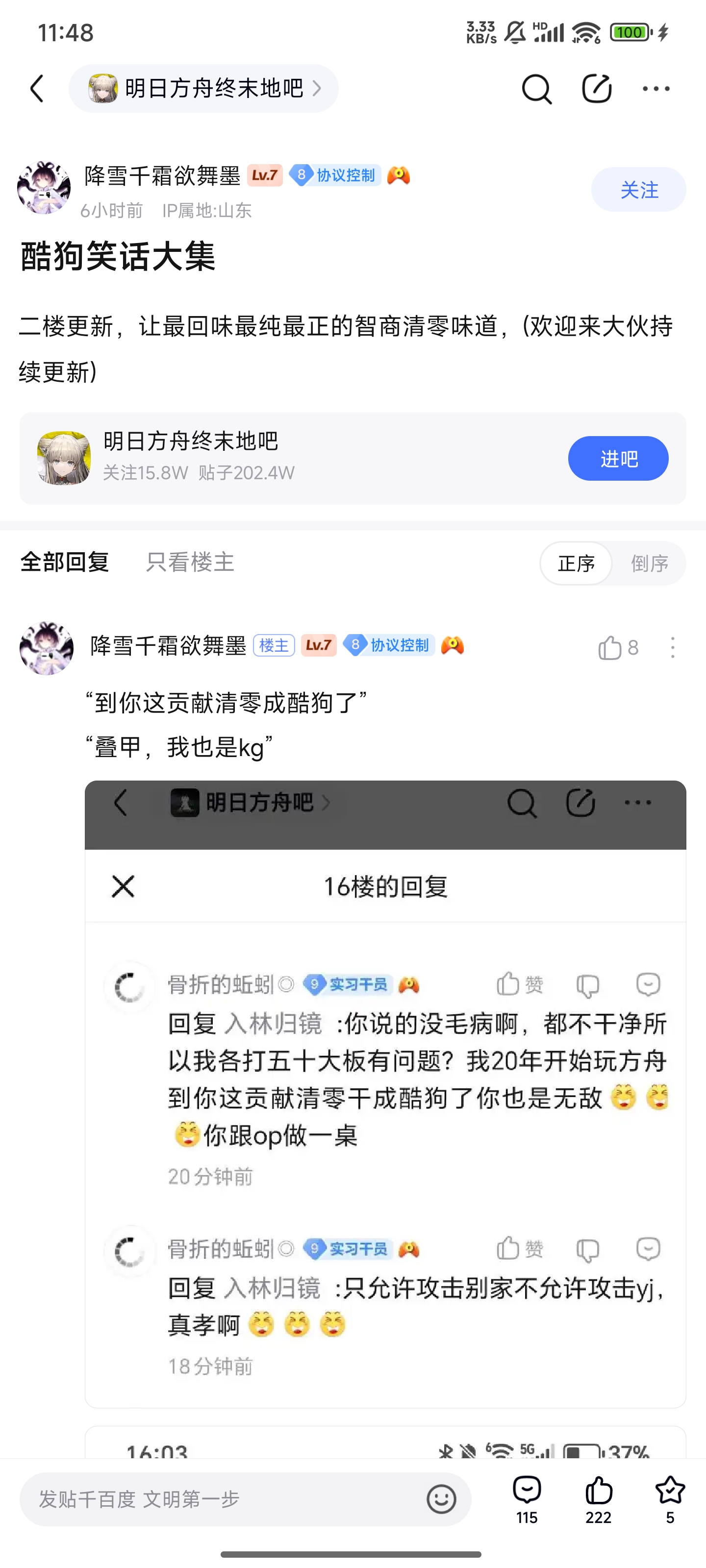Tap the compose post icon
706x1568 pixels.
pos(596,89)
